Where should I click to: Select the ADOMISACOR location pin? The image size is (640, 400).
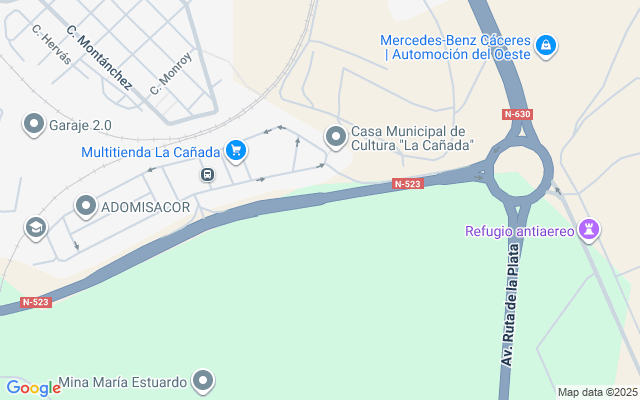(86, 206)
